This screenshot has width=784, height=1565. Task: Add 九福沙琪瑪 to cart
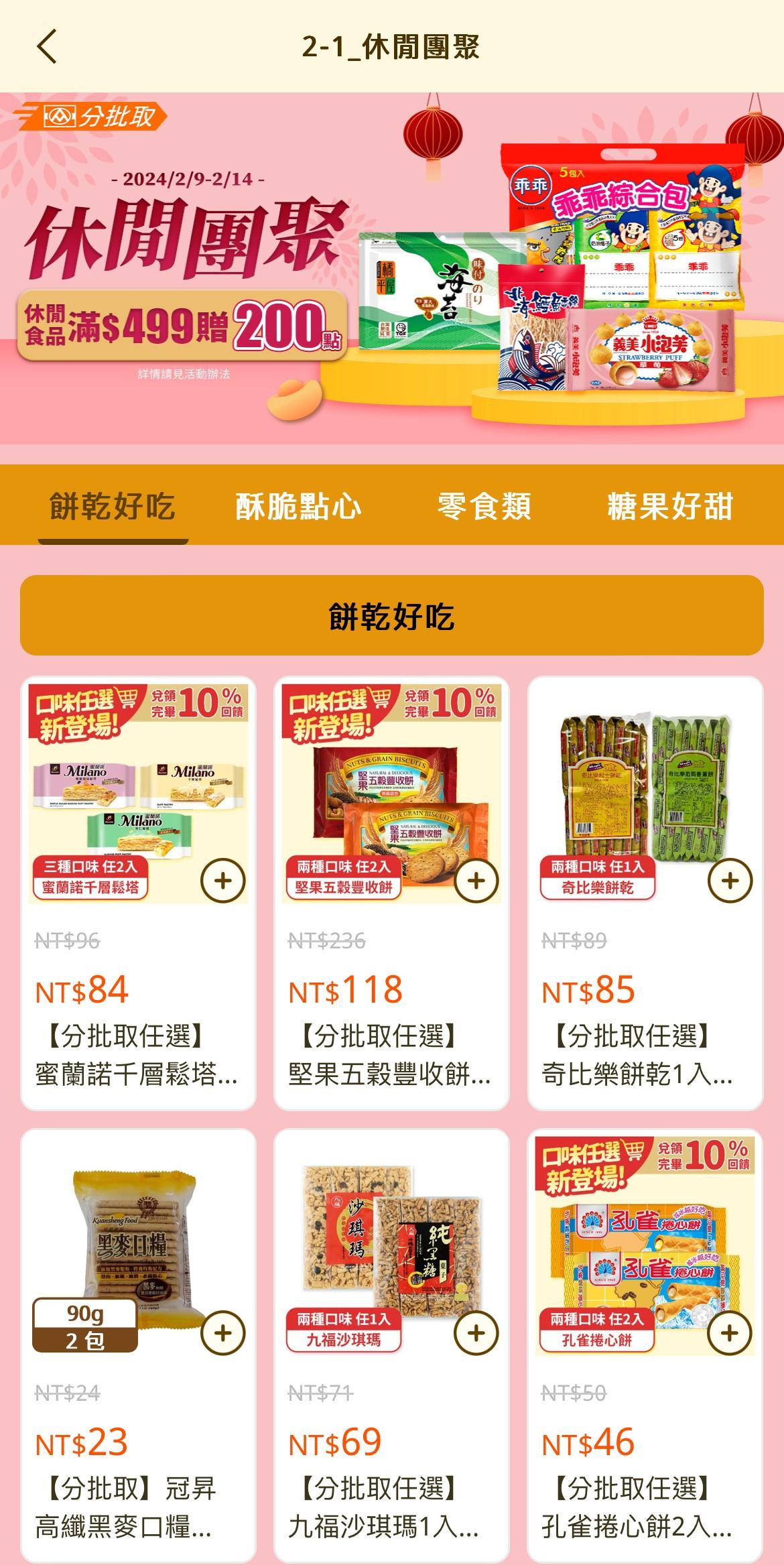[476, 1333]
